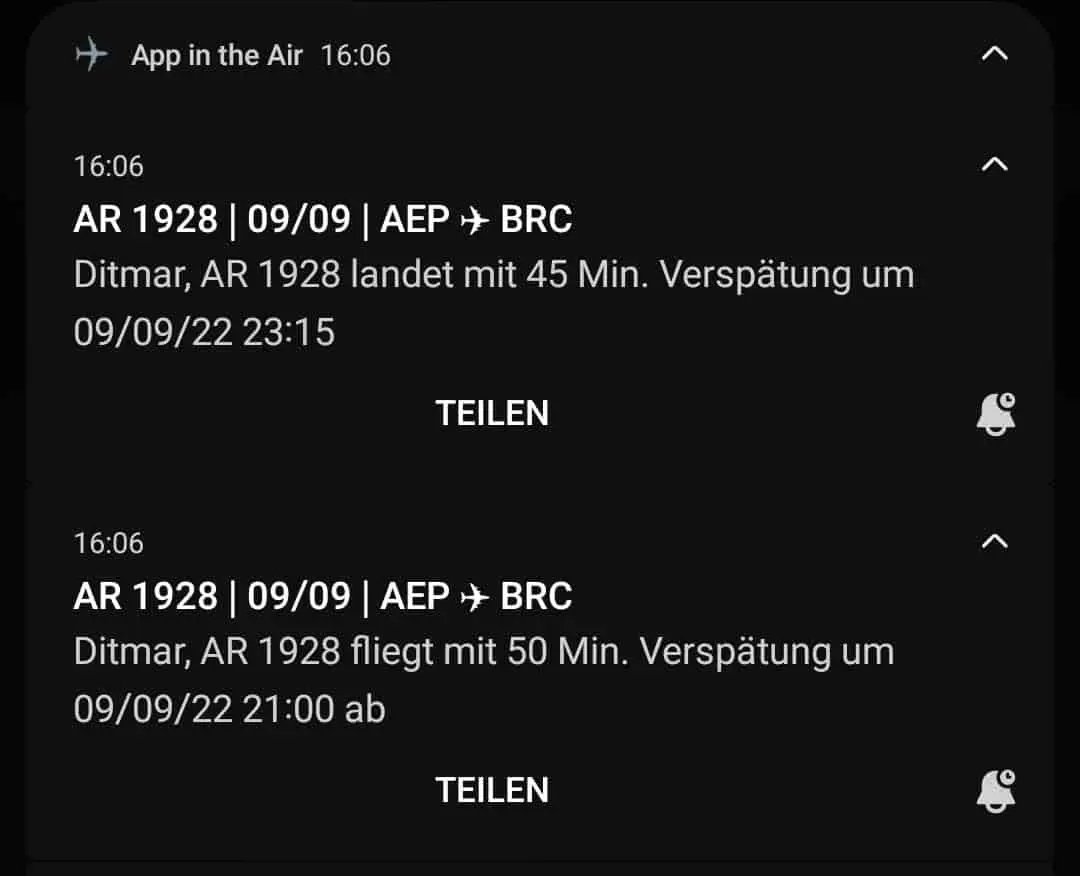1080x876 pixels.
Task: Snooze the departure delay notification via bell icon
Action: (996, 791)
